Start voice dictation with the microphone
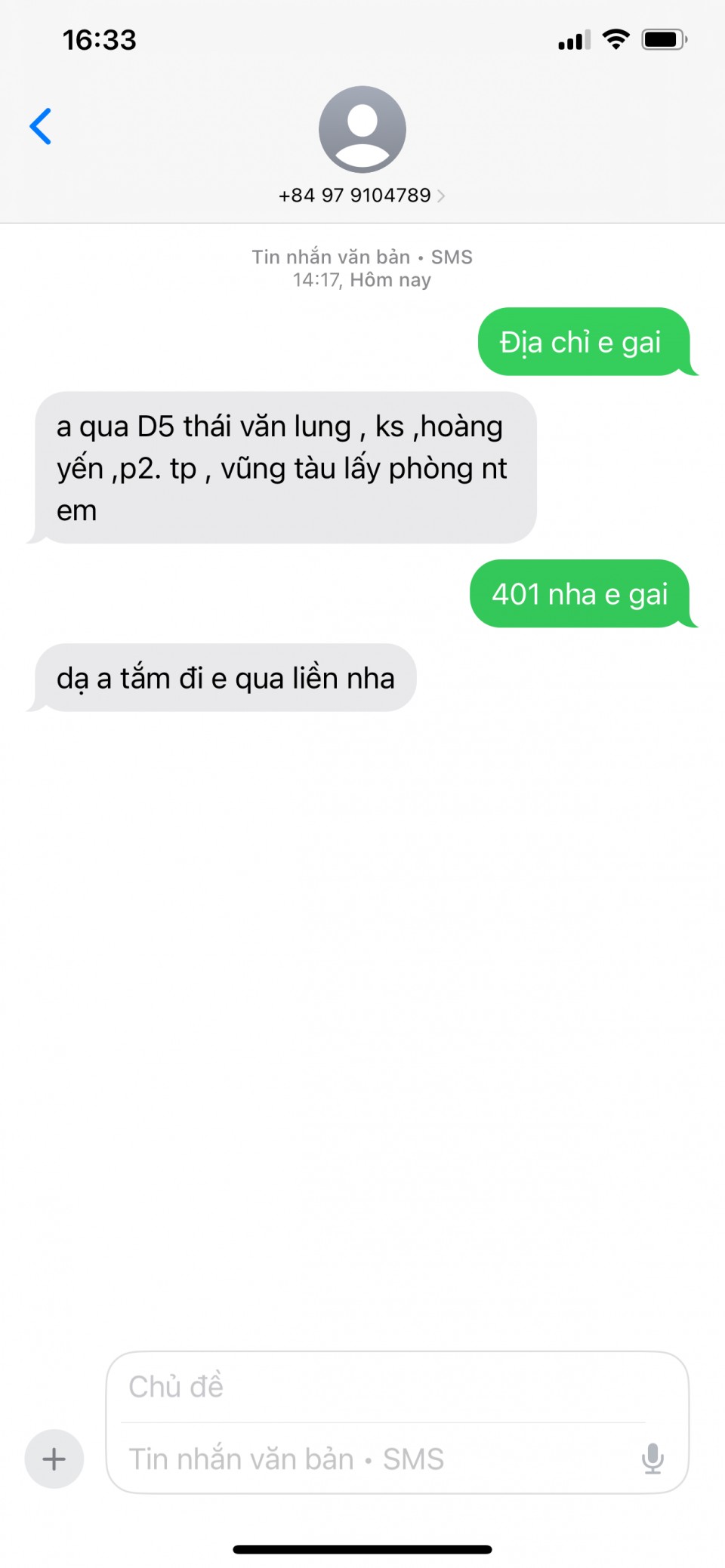Screen dimensions: 725x1568 coord(652,1459)
